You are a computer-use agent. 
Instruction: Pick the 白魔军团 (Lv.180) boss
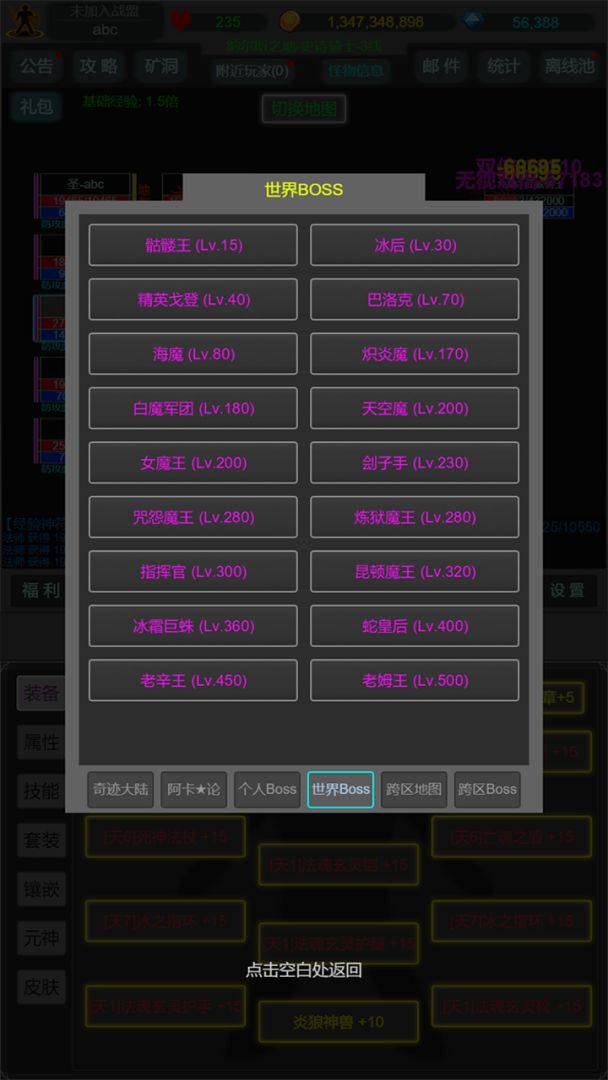coord(193,408)
